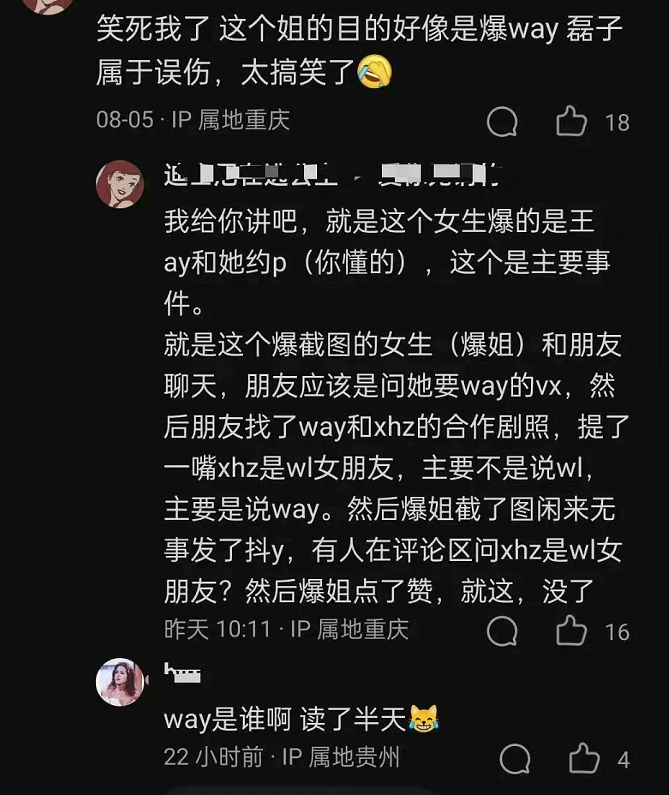Like the 'way是谁啊' comment with 4 likes
The width and height of the screenshot is (669, 795).
(584, 758)
